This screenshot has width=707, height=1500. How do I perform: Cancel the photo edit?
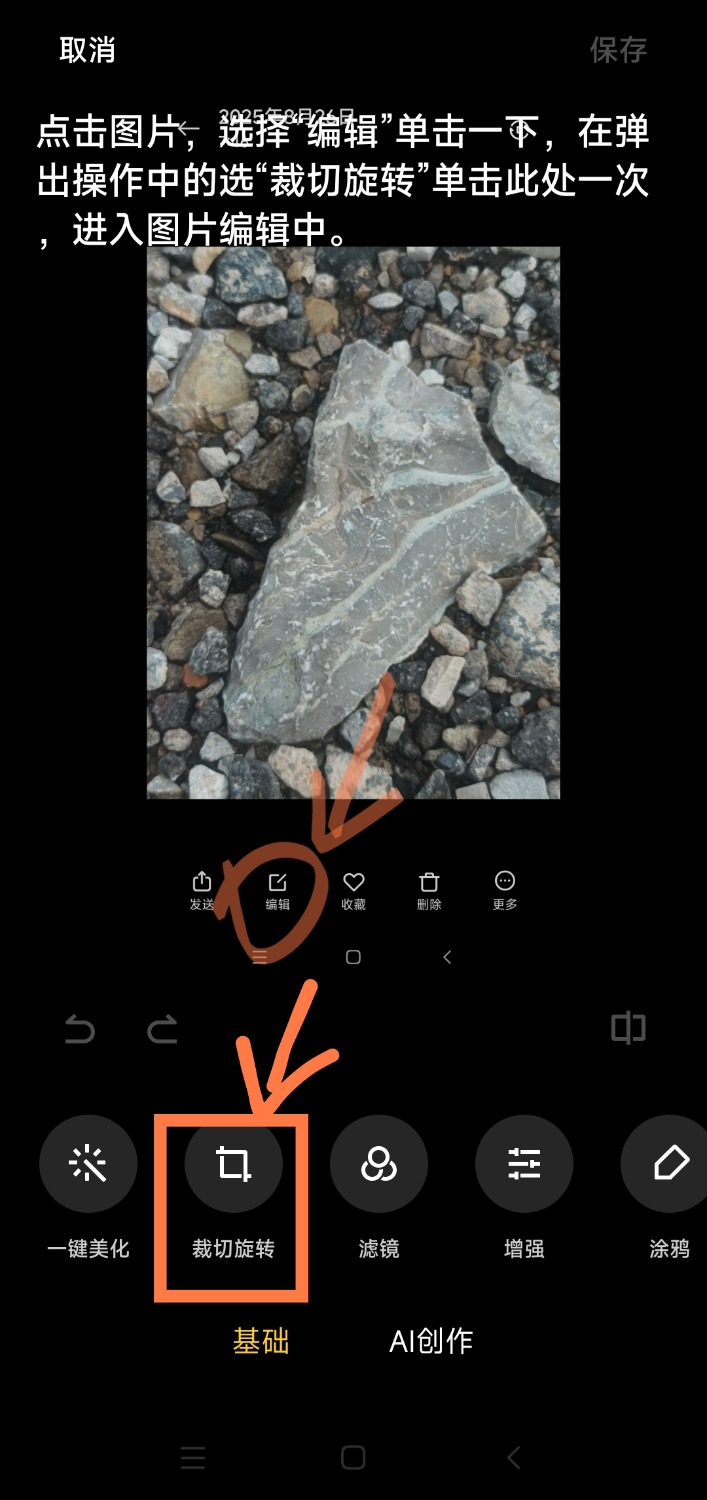coord(87,50)
